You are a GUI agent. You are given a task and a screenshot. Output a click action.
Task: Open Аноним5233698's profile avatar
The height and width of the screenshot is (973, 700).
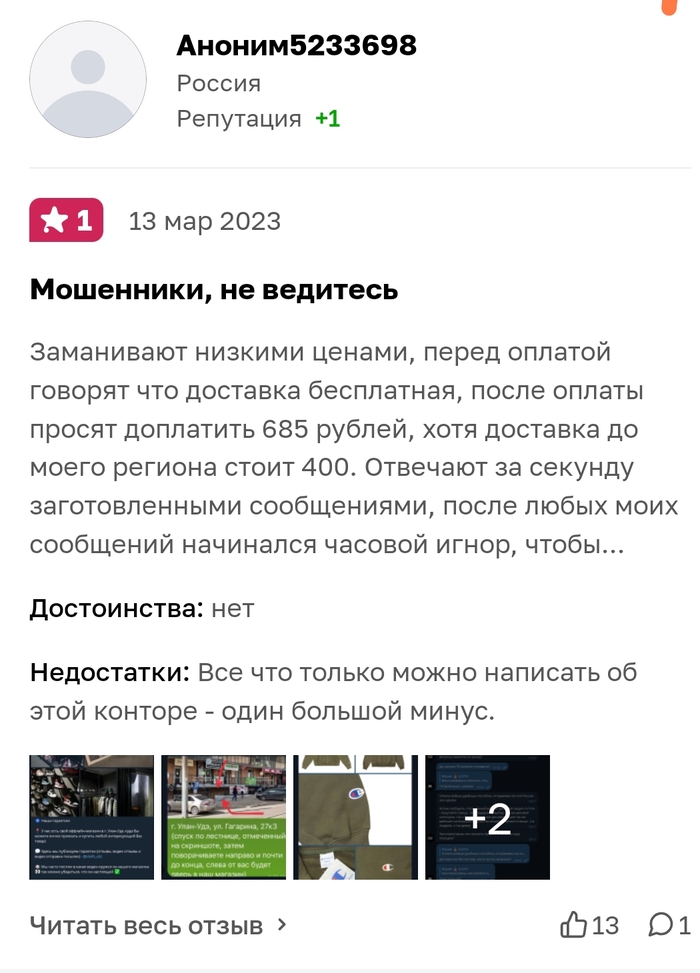tap(88, 80)
